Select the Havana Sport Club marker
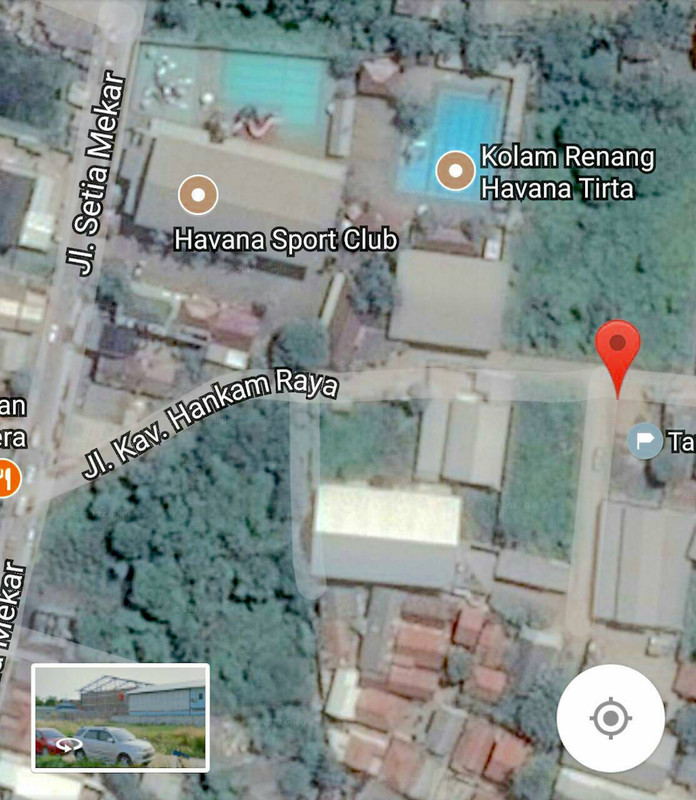The width and height of the screenshot is (696, 800). pos(198,195)
